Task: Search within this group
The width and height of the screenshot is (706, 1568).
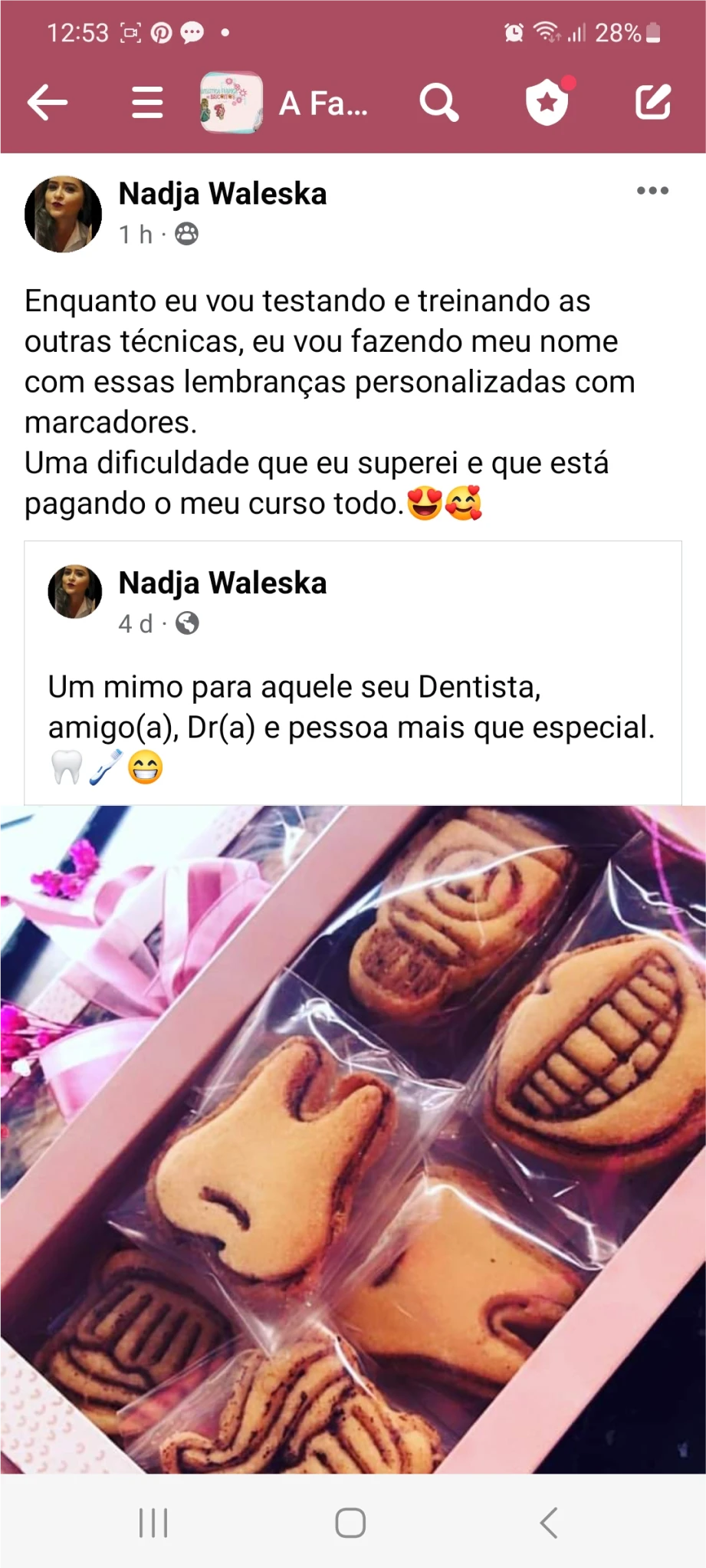Action: (439, 103)
